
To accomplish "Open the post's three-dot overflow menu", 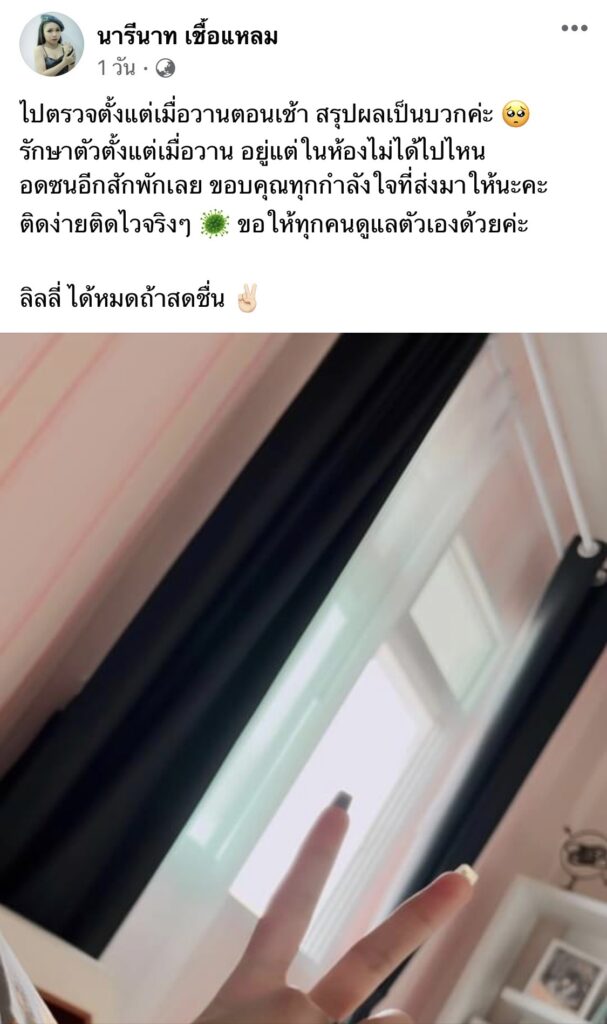I will (574, 28).
